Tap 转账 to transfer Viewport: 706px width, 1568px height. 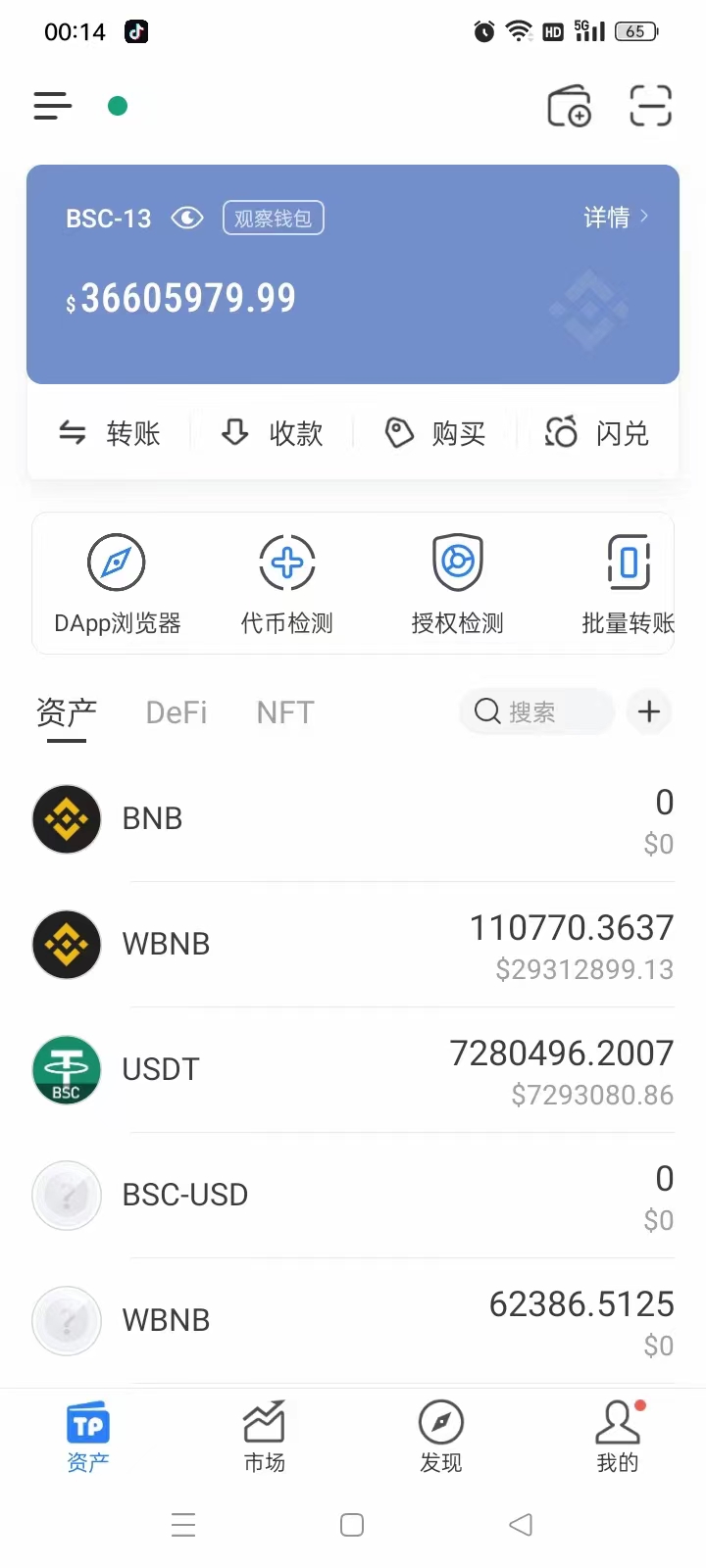click(109, 432)
